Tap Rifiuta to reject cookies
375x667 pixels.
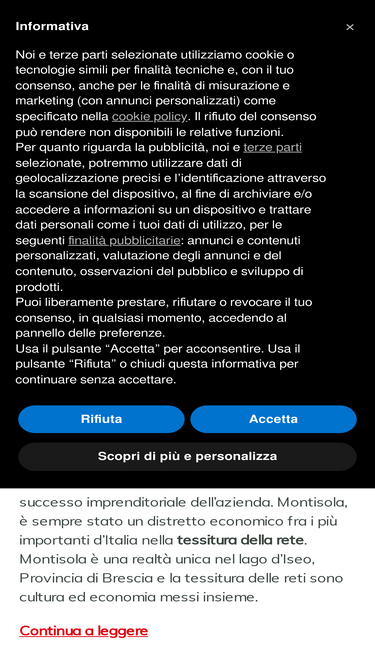[x=101, y=419]
